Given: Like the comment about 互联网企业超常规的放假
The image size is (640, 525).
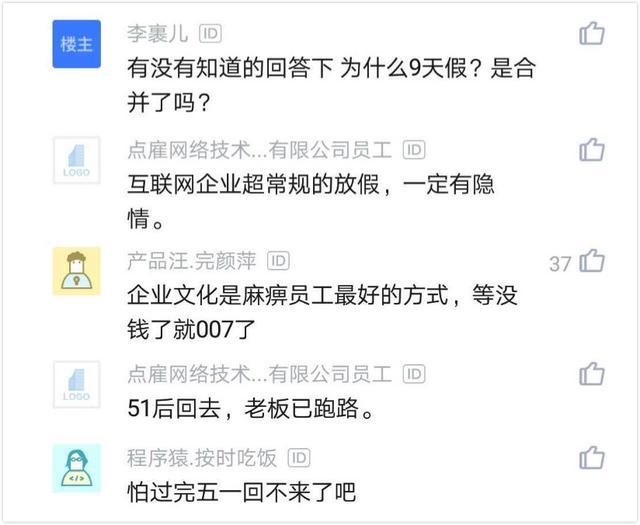Looking at the screenshot, I should [x=592, y=150].
